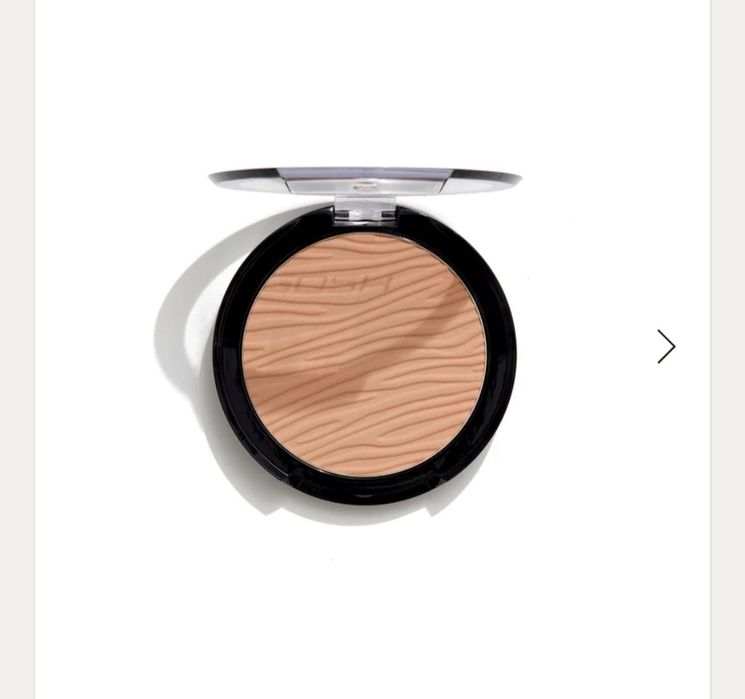The image size is (745, 699).
Task: Open the bronzer compact product photo
Action: click(x=364, y=345)
